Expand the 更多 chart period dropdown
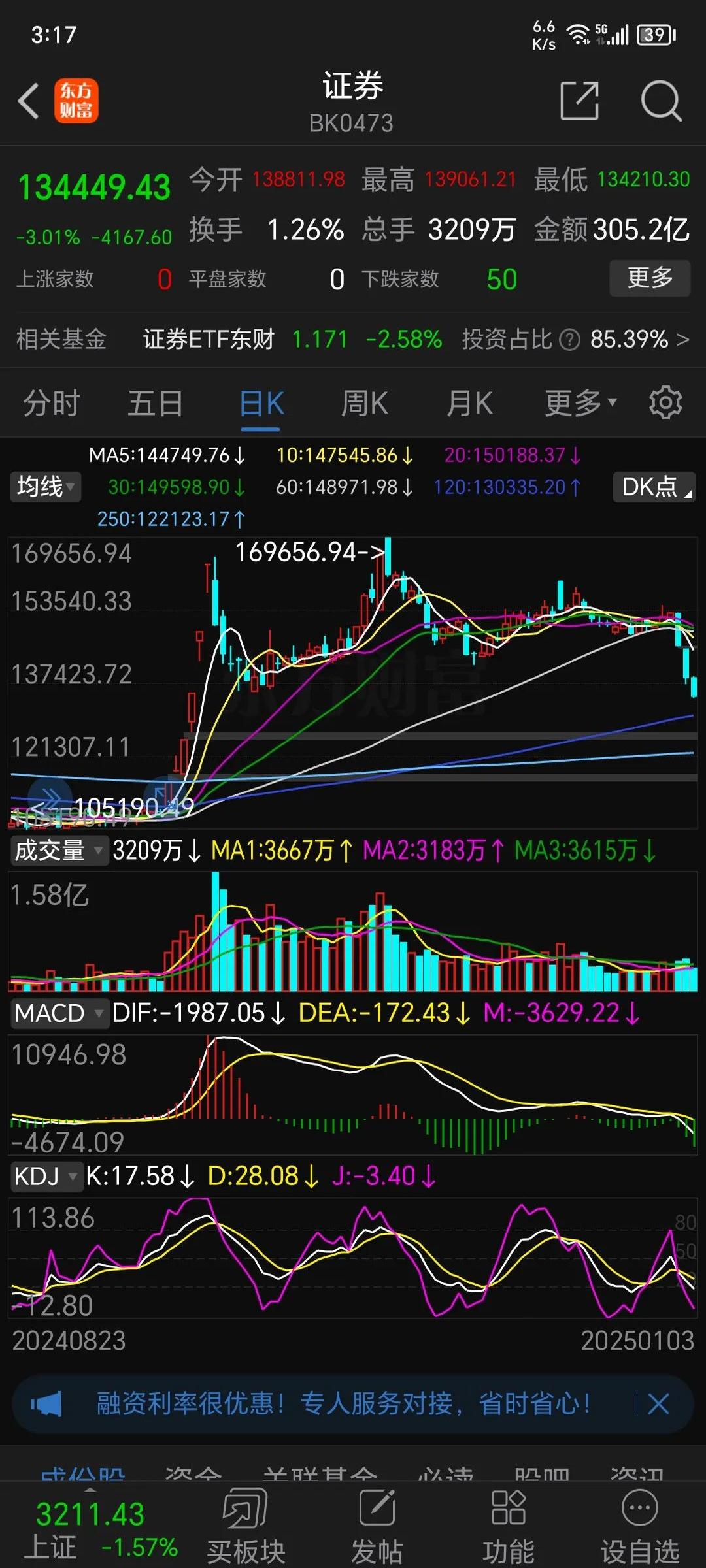Screen dimensions: 706x1568 click(580, 403)
